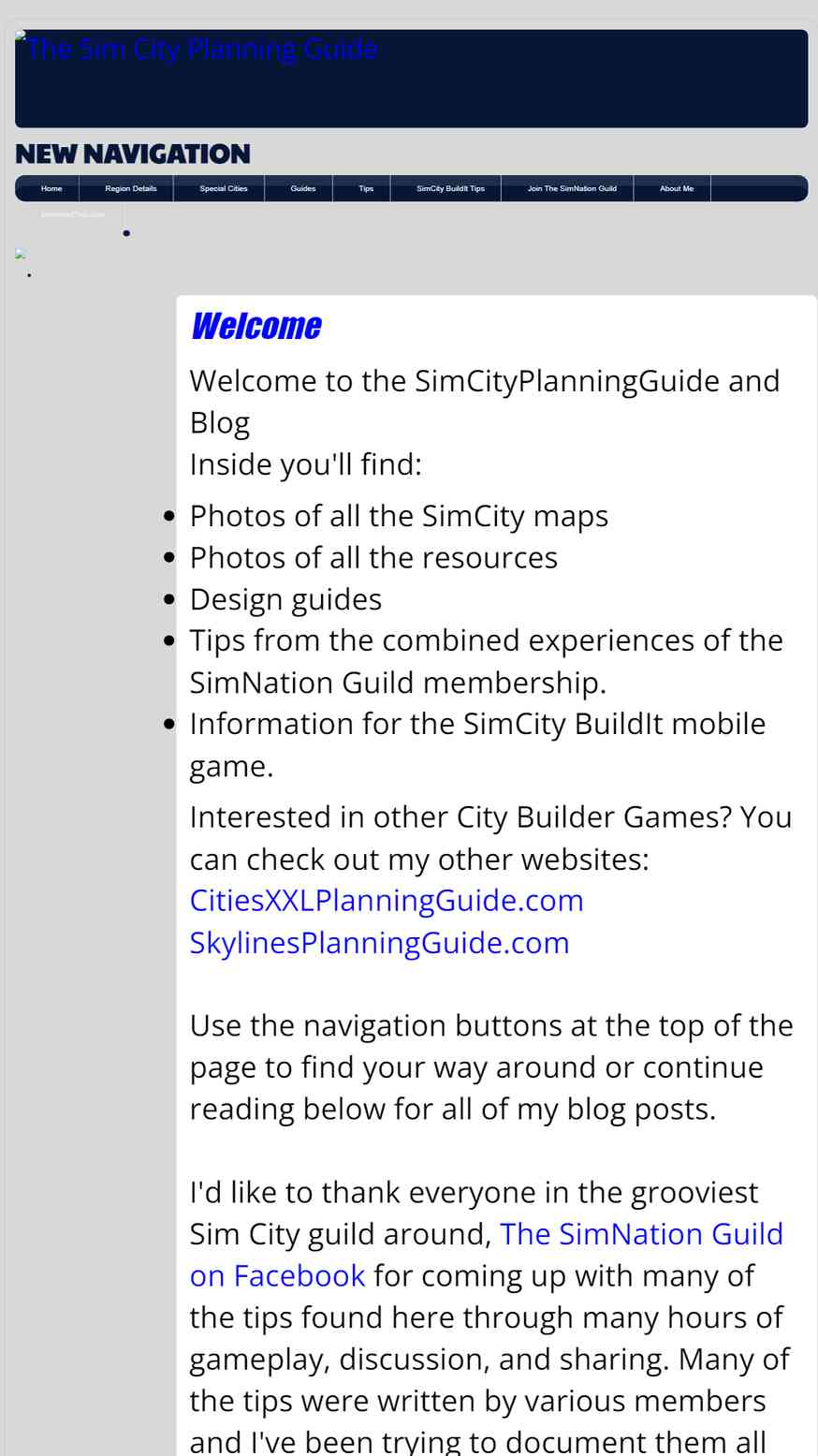Visit the SkylinesPlanningGuide.com link
The height and width of the screenshot is (1456, 818).
pyautogui.click(x=379, y=942)
